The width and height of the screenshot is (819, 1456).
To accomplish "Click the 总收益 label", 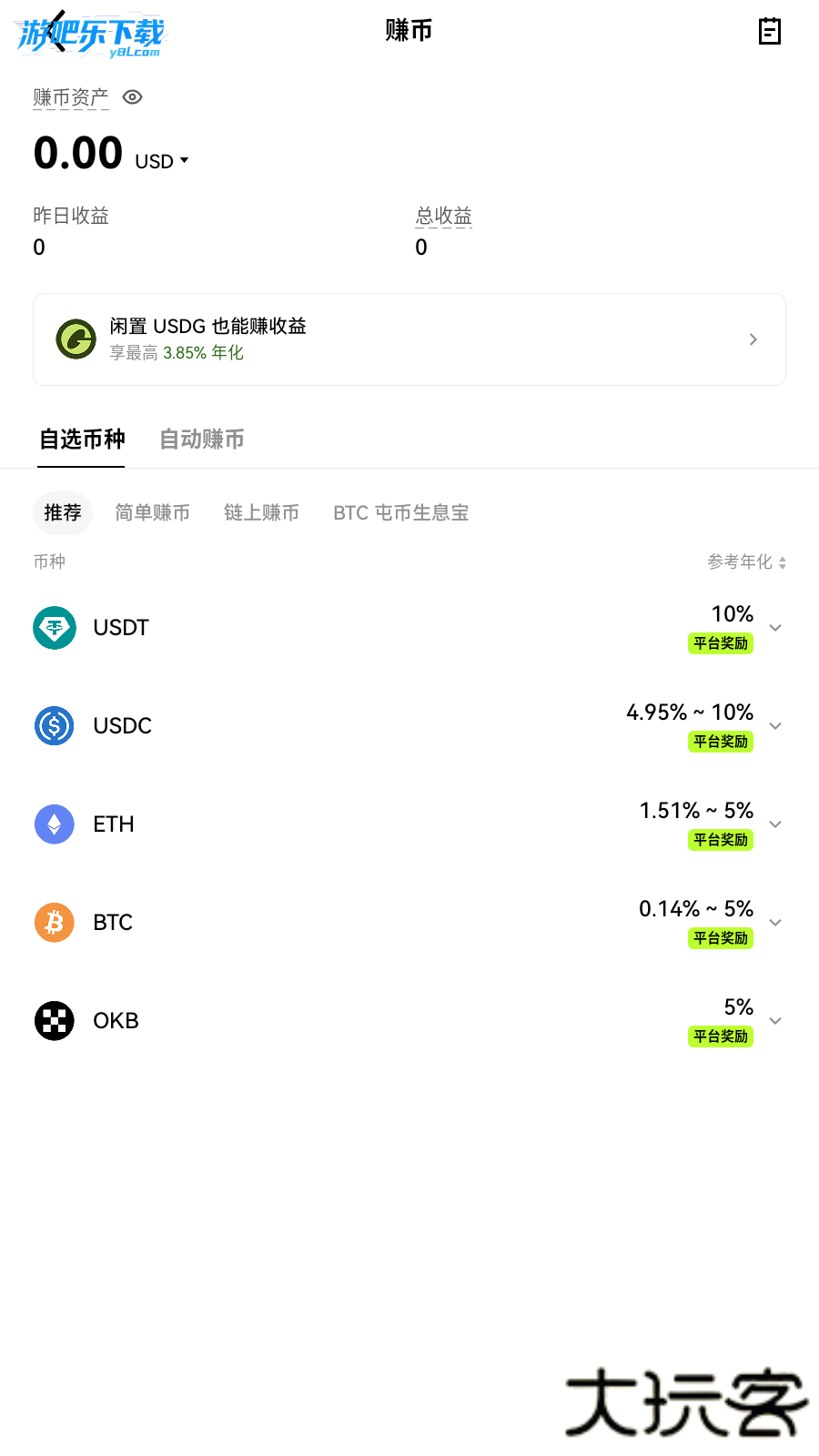I will pyautogui.click(x=443, y=216).
